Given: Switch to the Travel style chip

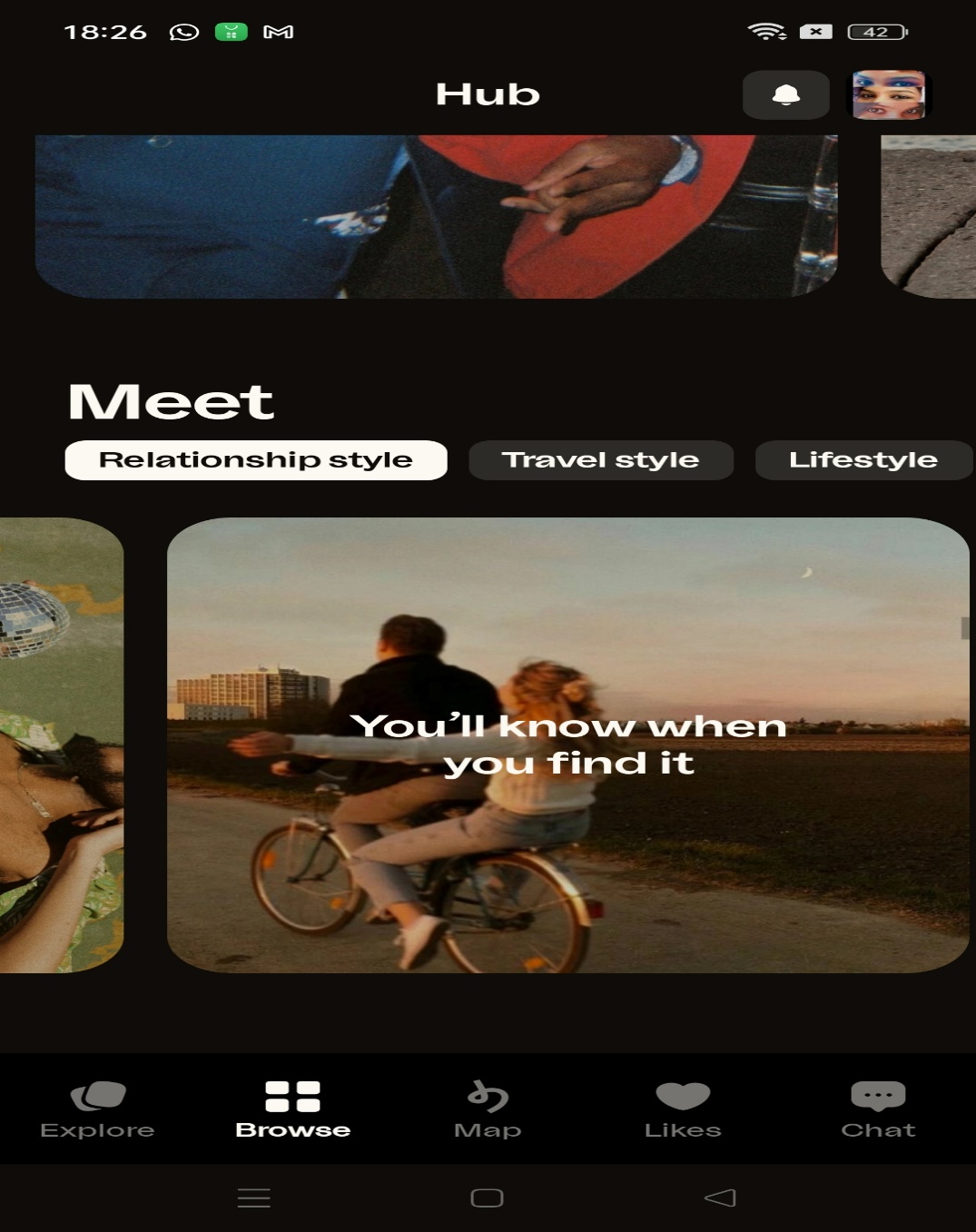Looking at the screenshot, I should click(x=600, y=460).
